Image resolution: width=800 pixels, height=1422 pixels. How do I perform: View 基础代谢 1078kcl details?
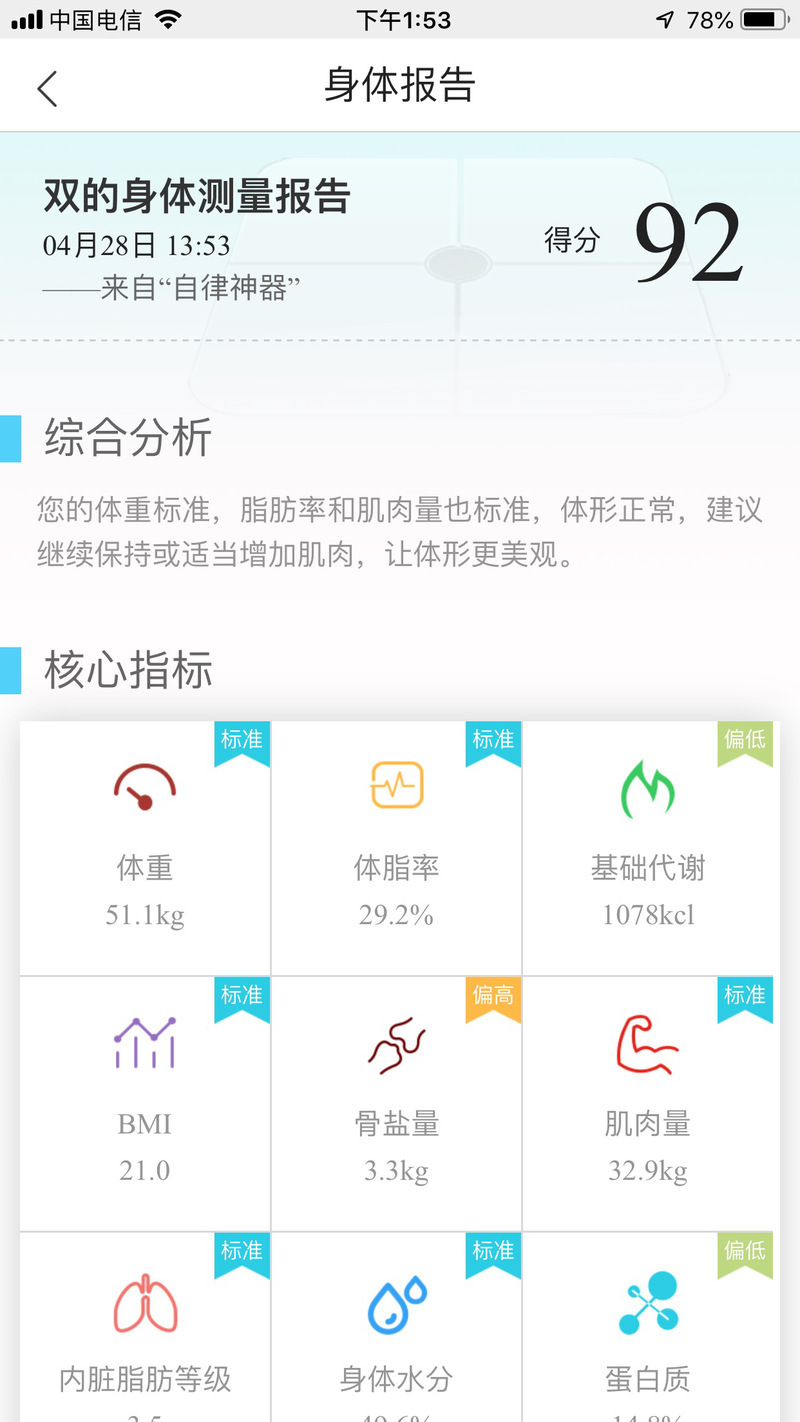pyautogui.click(x=648, y=848)
